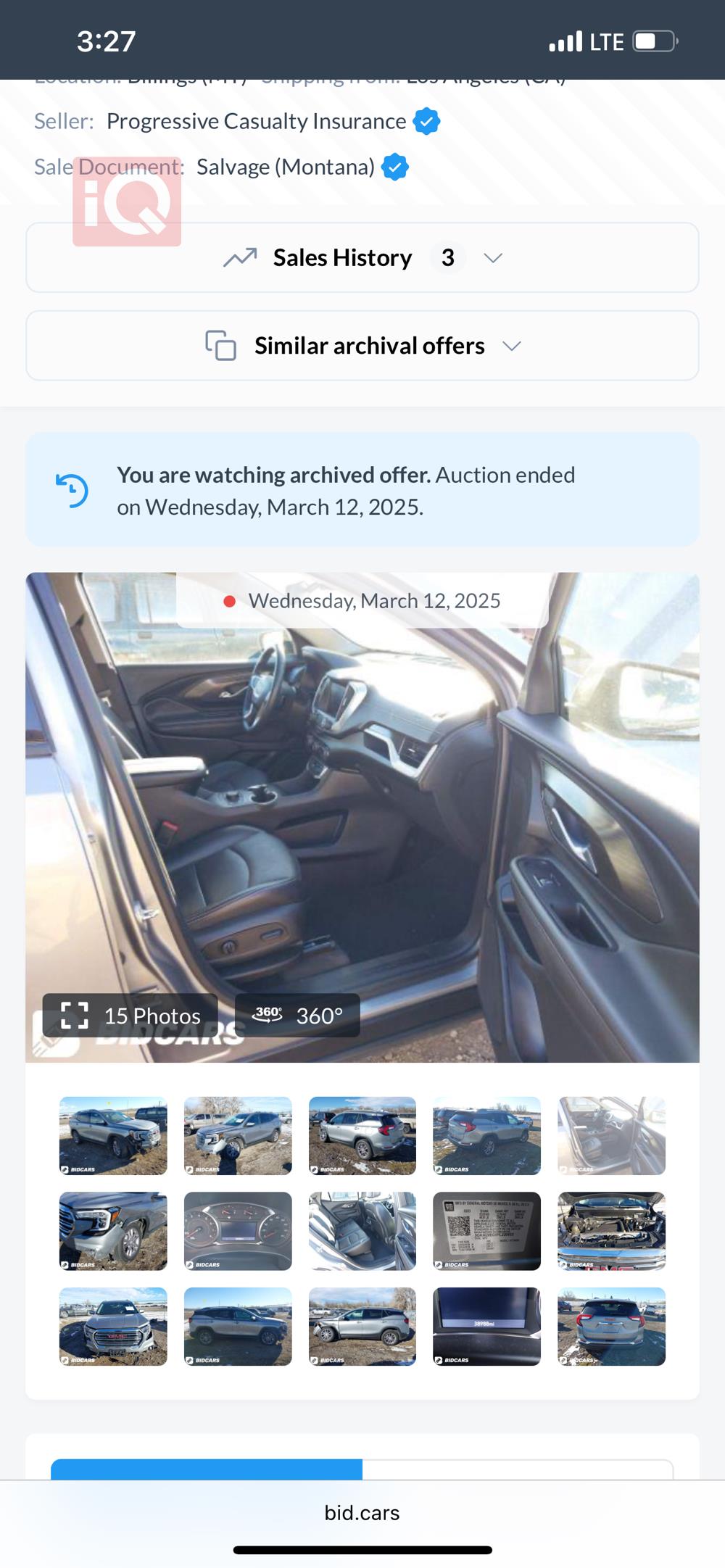Show the engine bay thumbnail
The width and height of the screenshot is (725, 1568).
[x=611, y=1231]
